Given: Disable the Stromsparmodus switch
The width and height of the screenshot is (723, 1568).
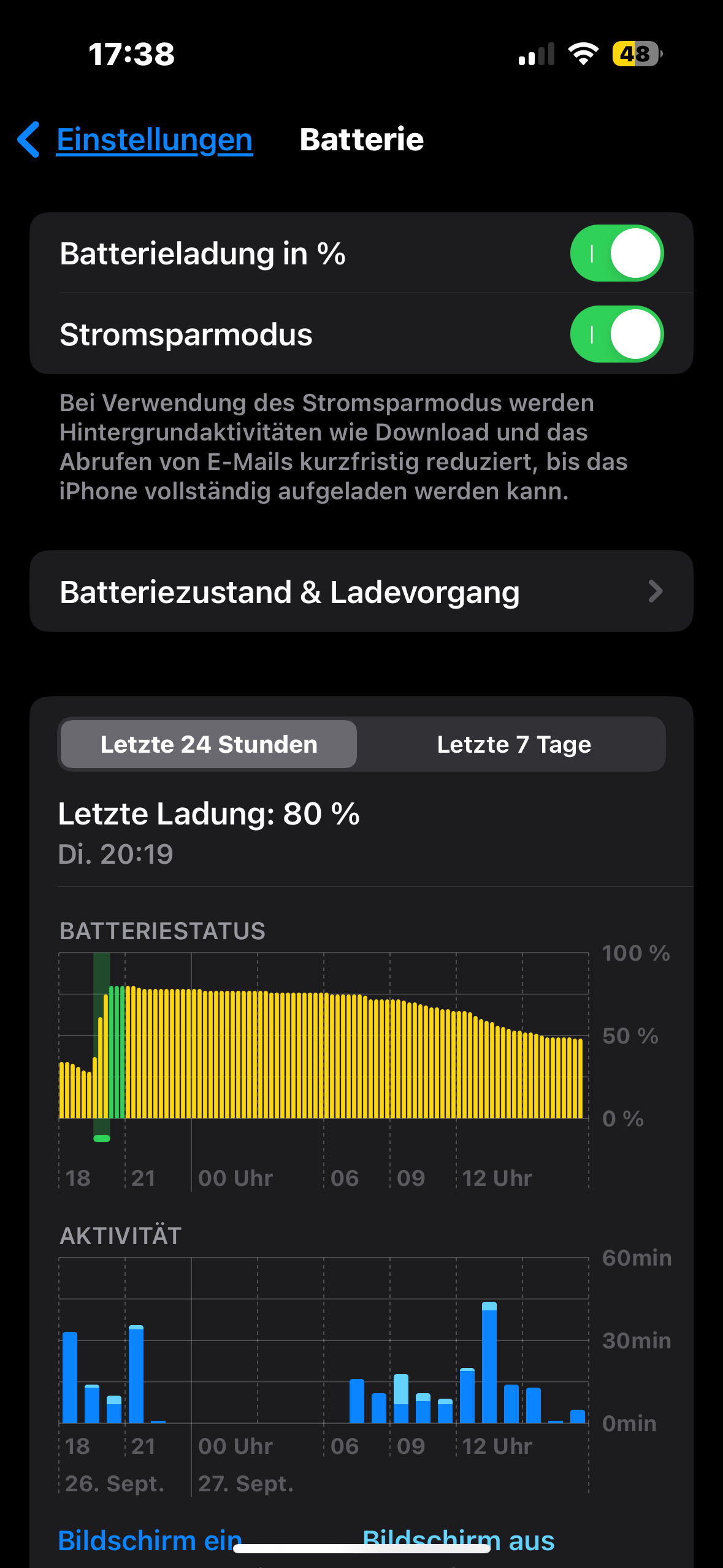Looking at the screenshot, I should tap(616, 334).
